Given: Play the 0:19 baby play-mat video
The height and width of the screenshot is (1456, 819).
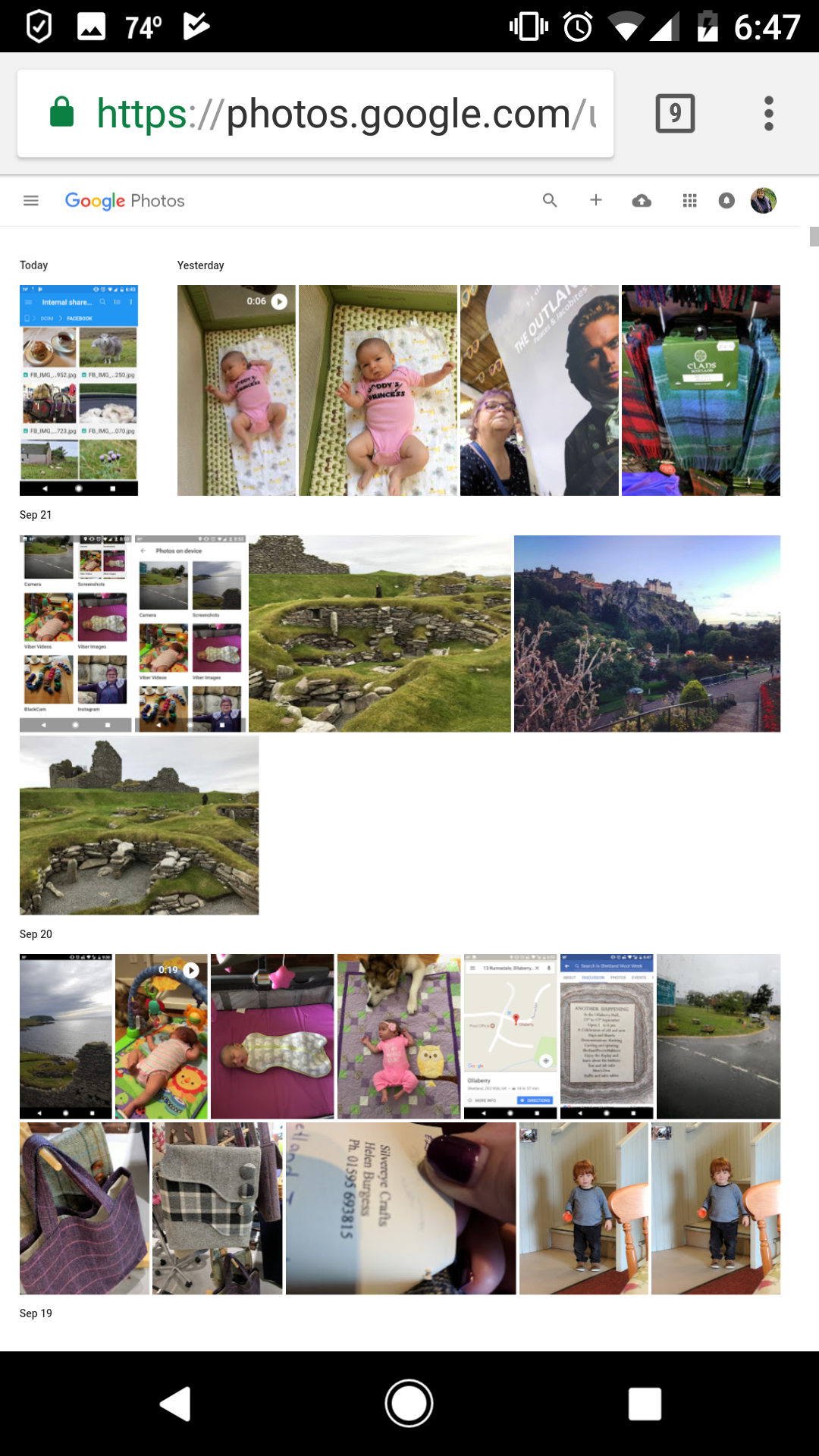Looking at the screenshot, I should coord(162,1036).
